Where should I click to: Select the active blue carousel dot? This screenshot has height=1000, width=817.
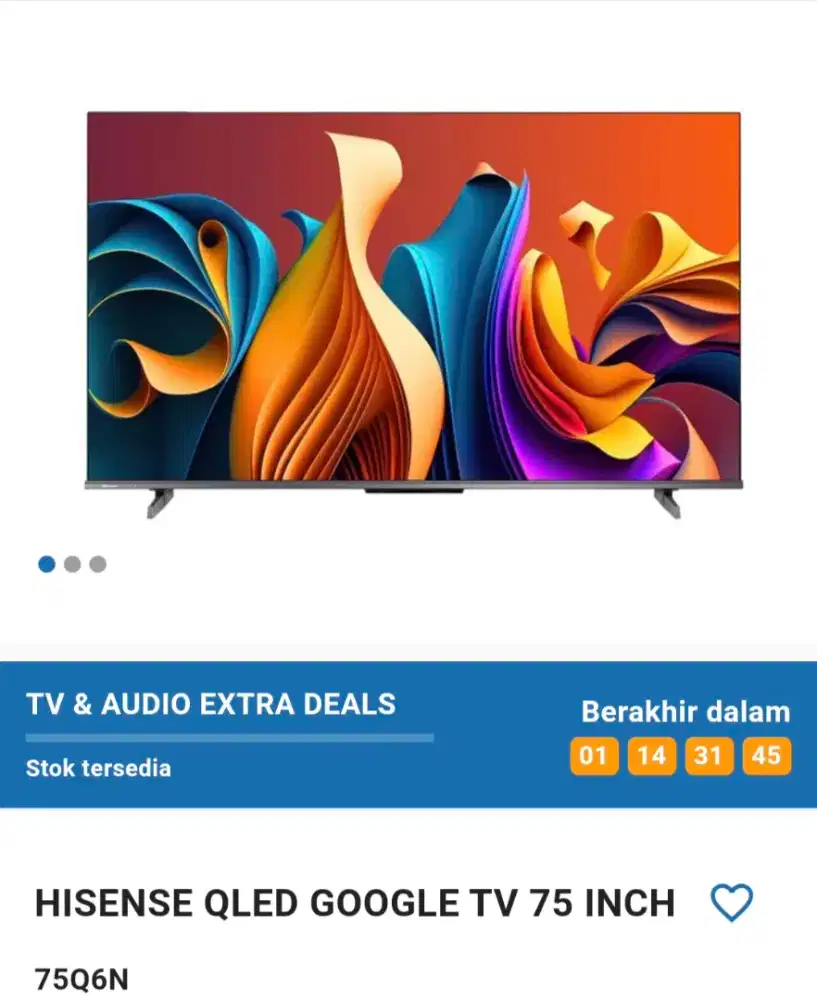coord(46,564)
